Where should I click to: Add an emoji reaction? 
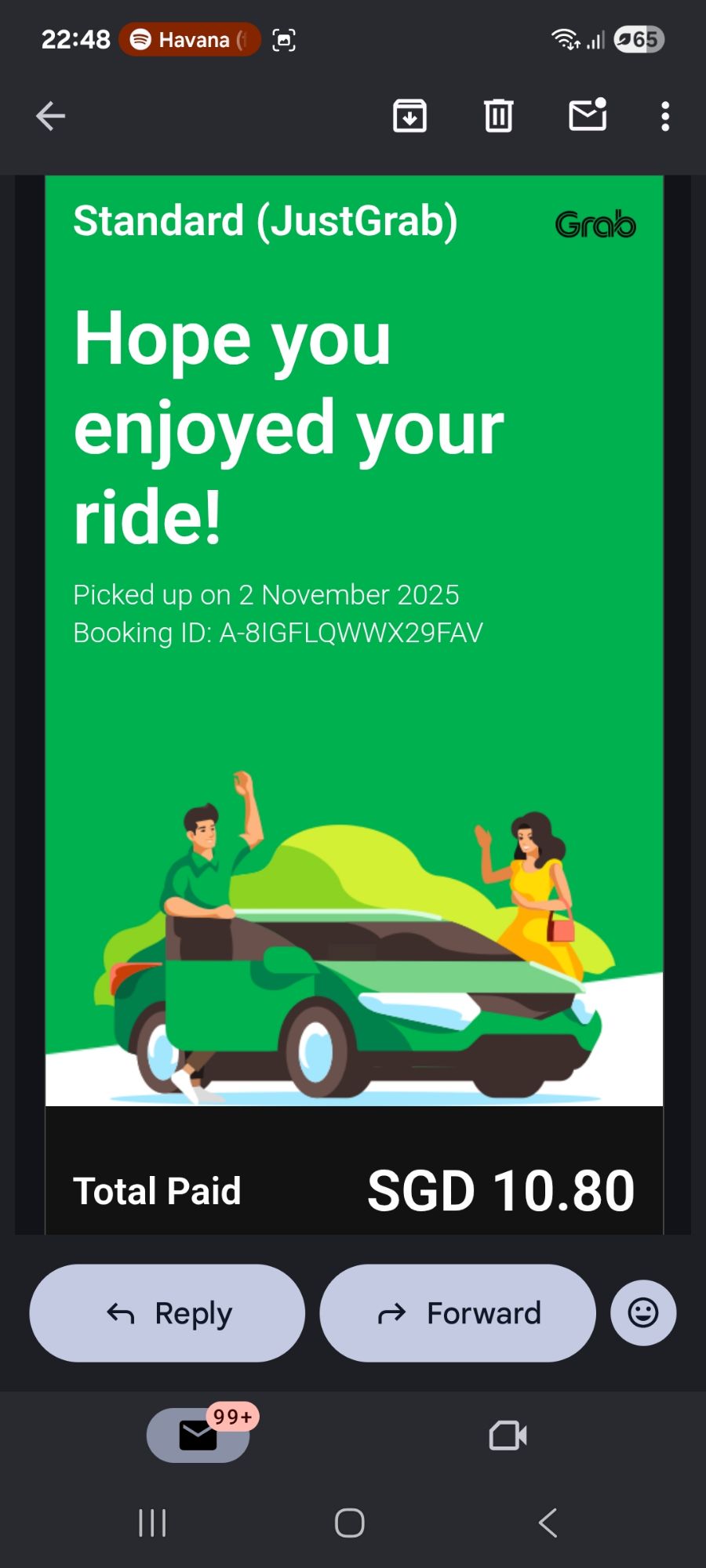click(x=643, y=1312)
